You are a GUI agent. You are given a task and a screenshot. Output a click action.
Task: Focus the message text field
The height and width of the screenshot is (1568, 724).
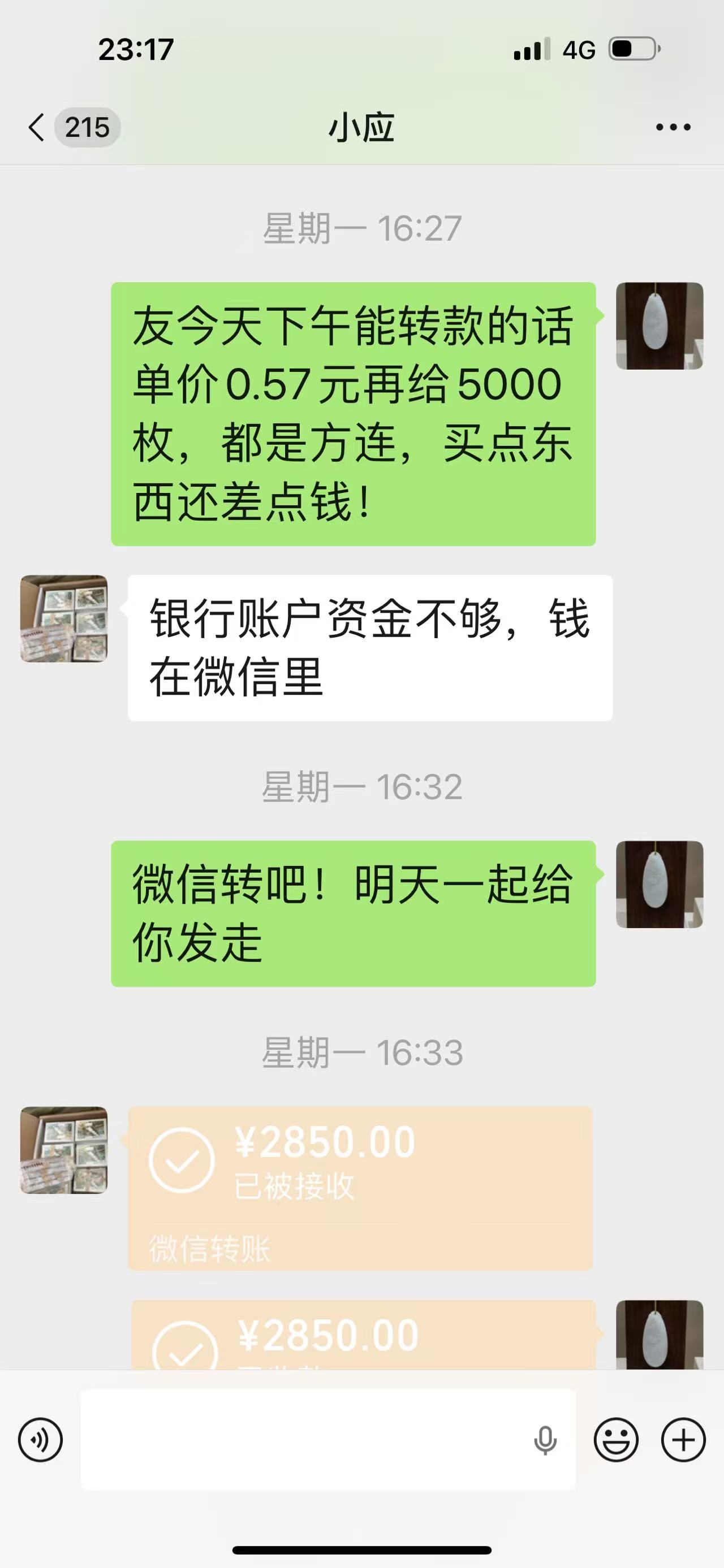[x=304, y=1440]
